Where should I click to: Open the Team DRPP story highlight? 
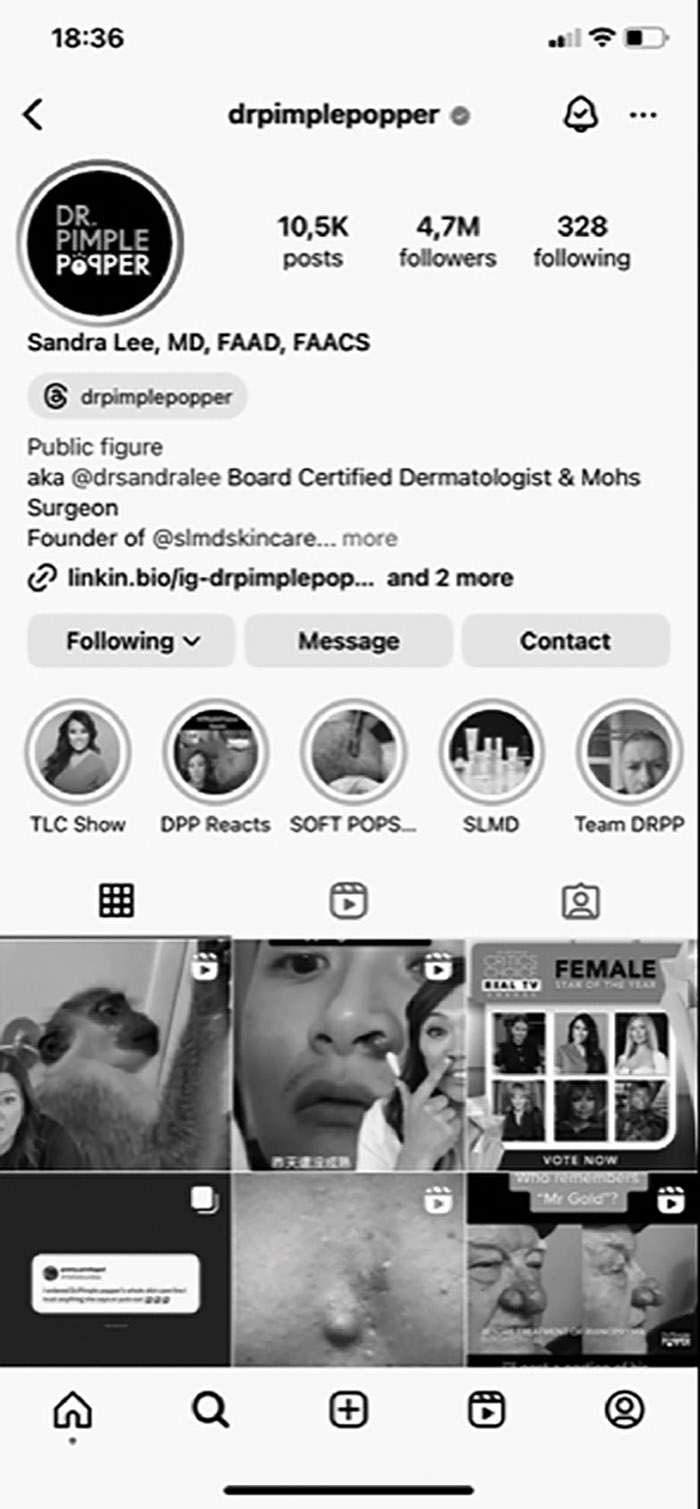click(629, 753)
